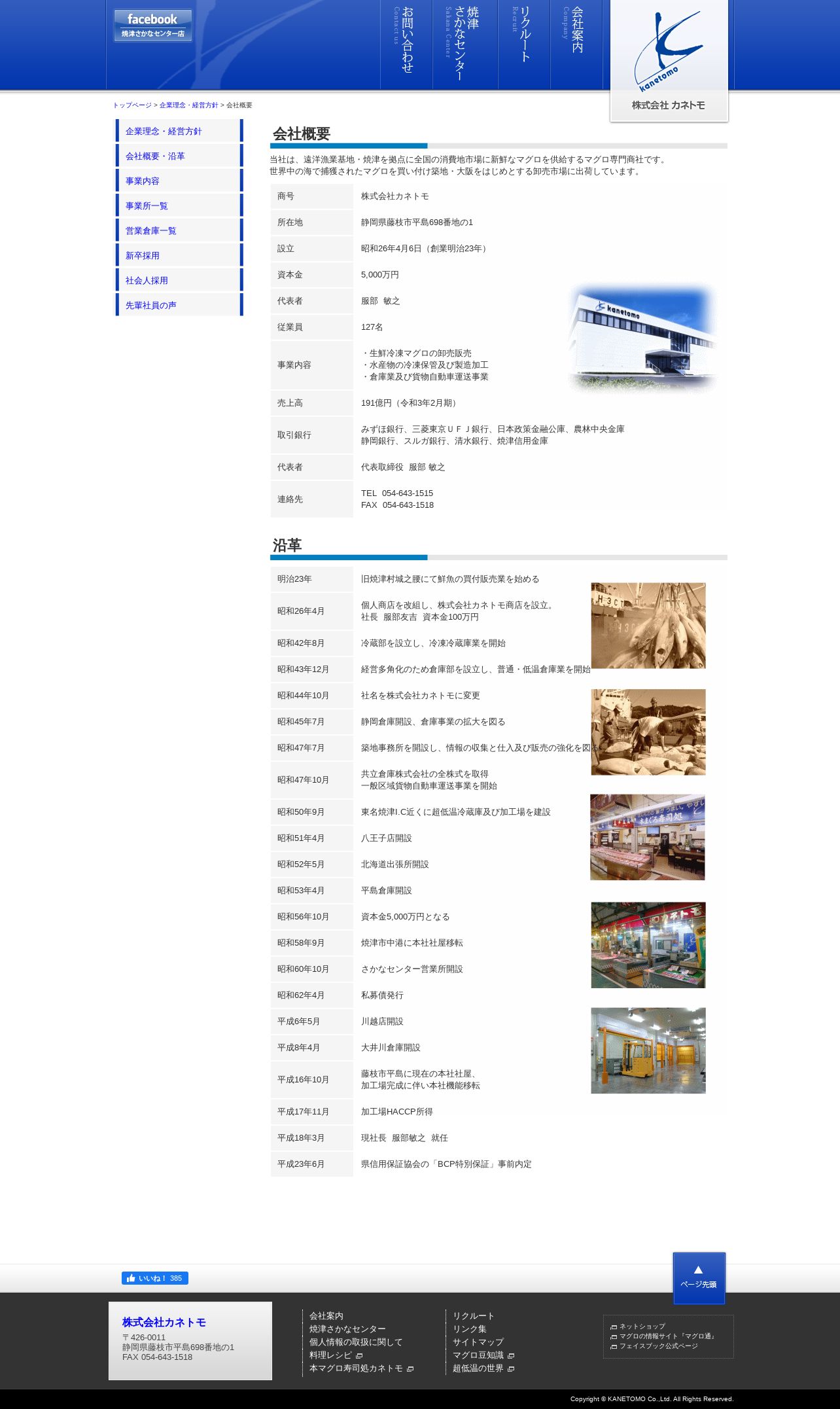Jump to top with ページ先頭 button
The width and height of the screenshot is (840, 1409).
coord(699,1277)
